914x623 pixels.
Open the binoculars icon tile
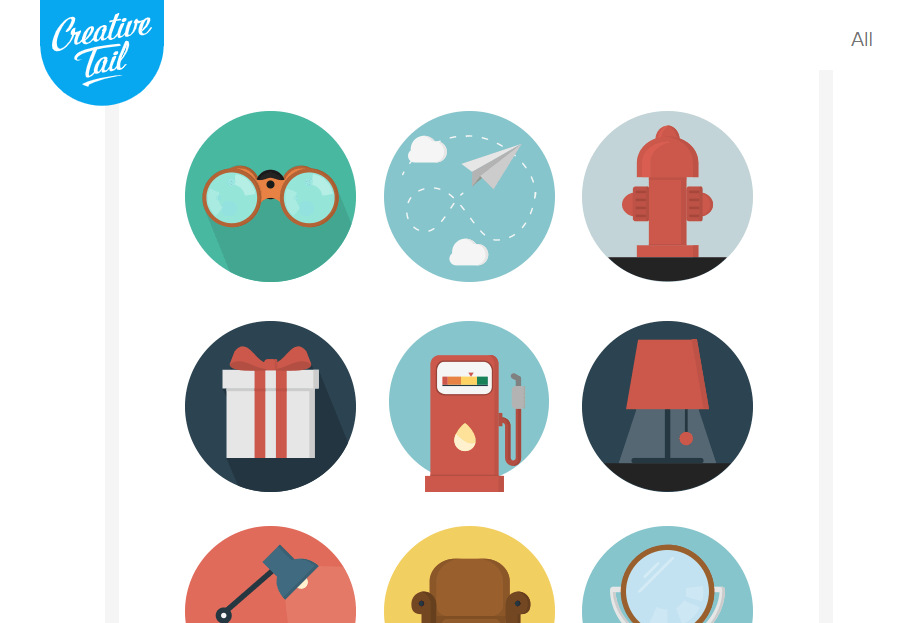pyautogui.click(x=270, y=196)
